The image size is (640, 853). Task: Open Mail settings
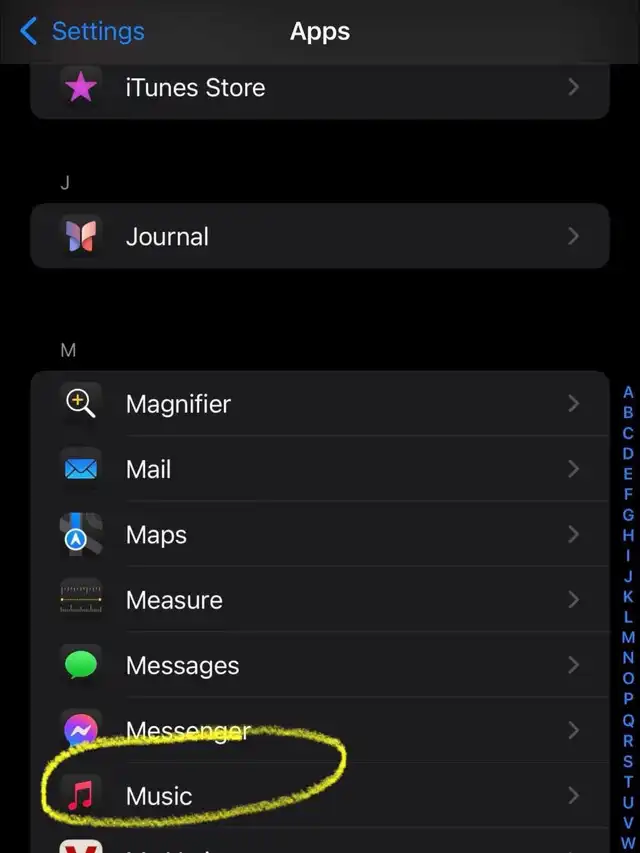[x=319, y=469]
